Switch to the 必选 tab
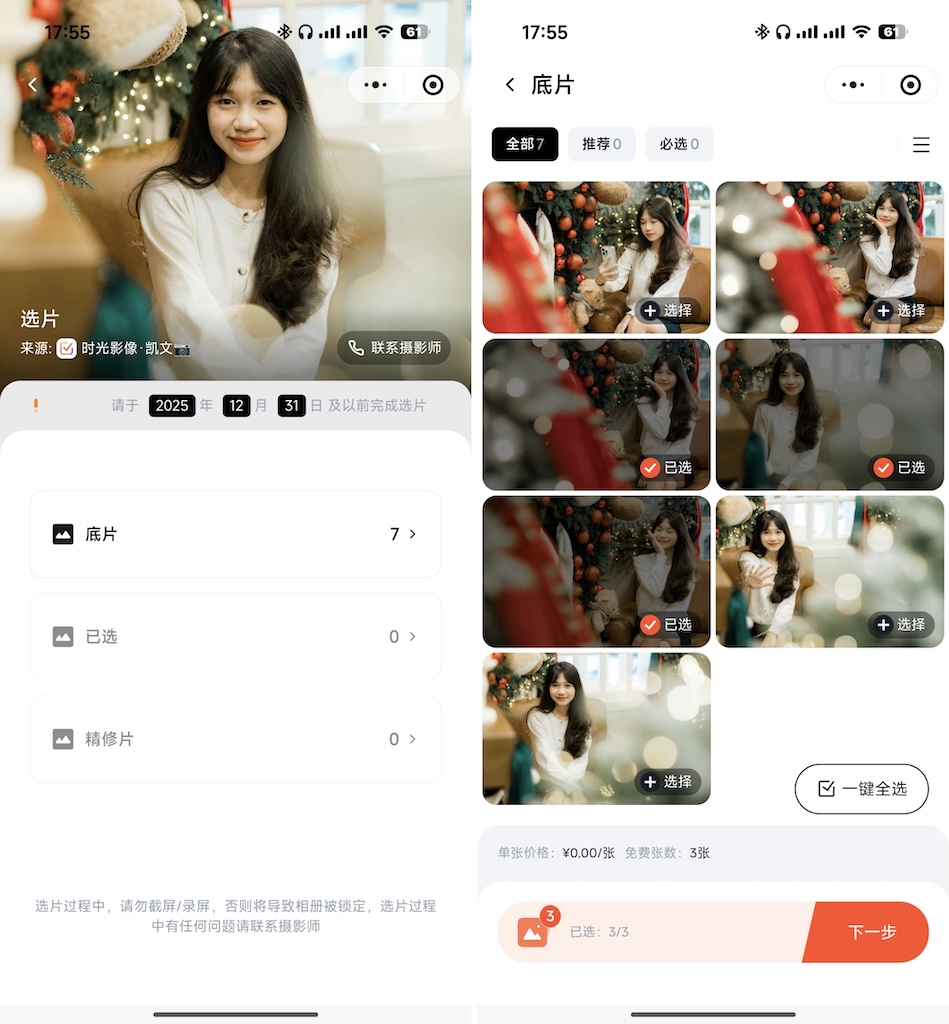The width and height of the screenshot is (949, 1024). pyautogui.click(x=679, y=144)
